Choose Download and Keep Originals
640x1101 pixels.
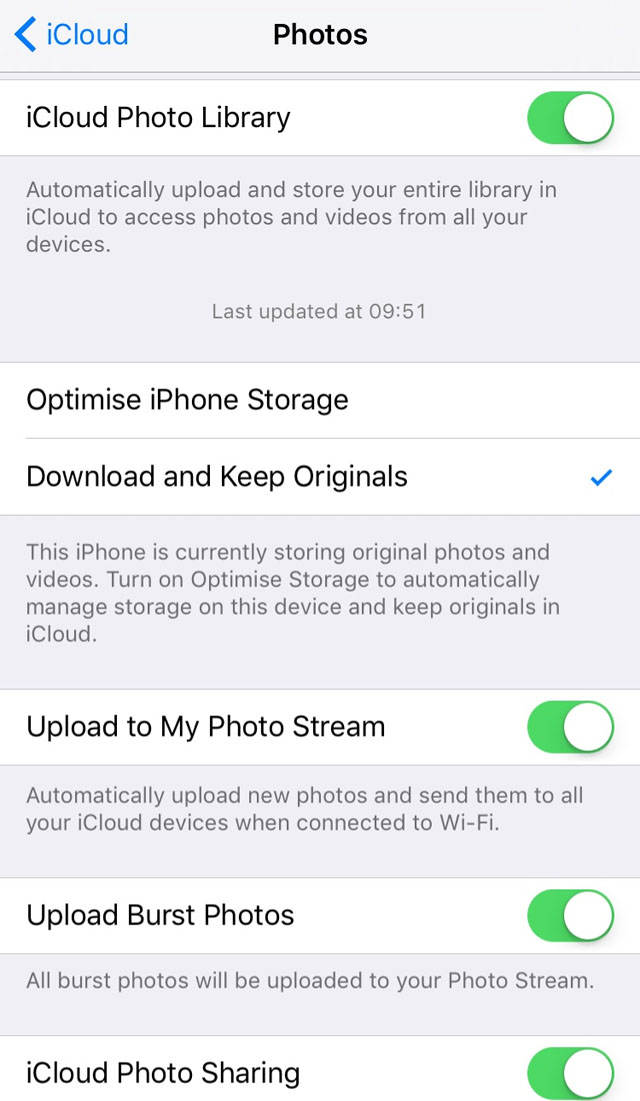(x=320, y=477)
